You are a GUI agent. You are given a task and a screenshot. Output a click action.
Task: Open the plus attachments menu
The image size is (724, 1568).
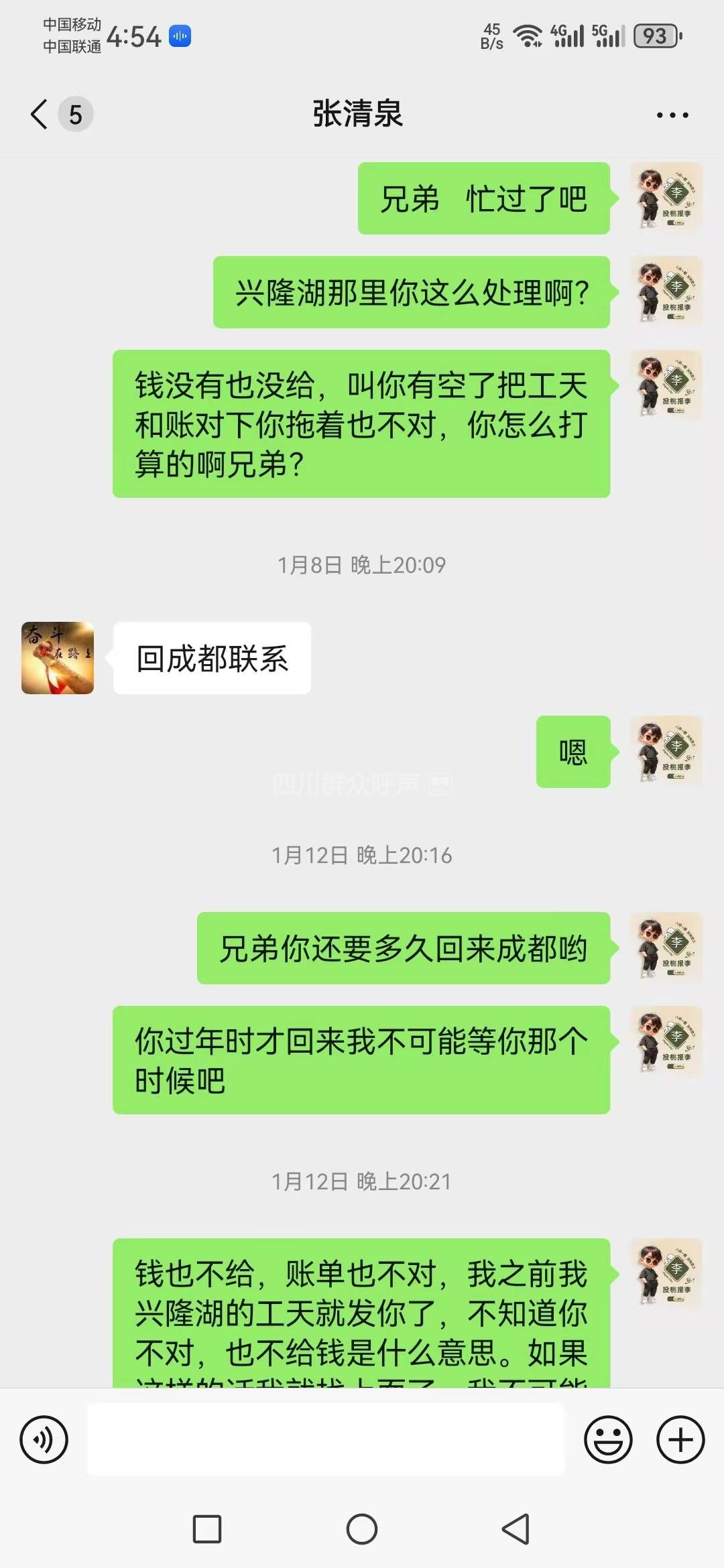click(x=680, y=1439)
